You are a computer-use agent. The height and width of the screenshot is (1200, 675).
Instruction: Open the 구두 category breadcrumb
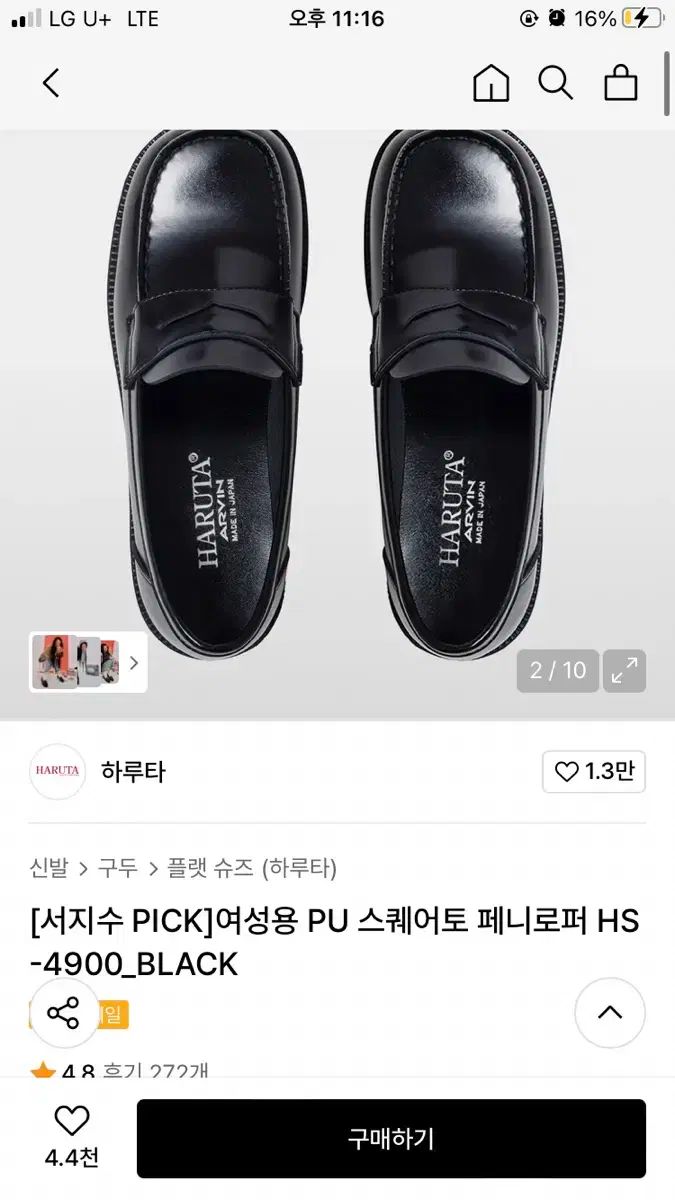118,868
